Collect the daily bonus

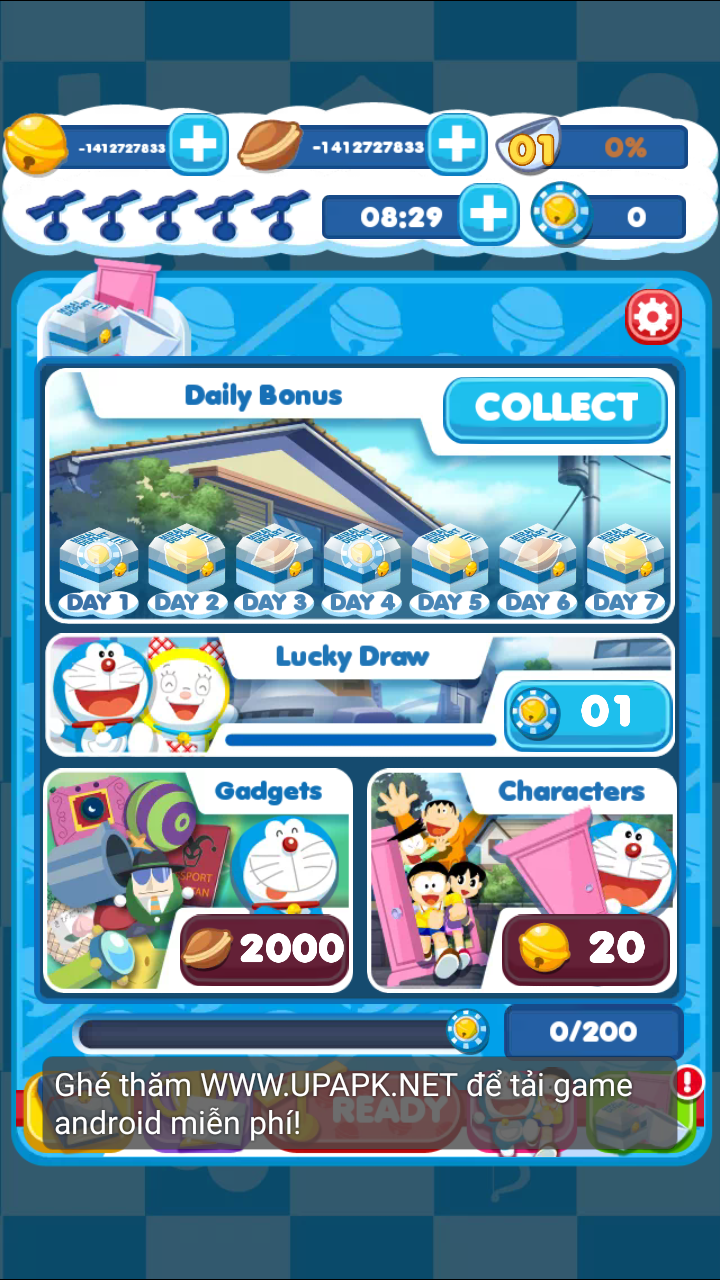555,408
